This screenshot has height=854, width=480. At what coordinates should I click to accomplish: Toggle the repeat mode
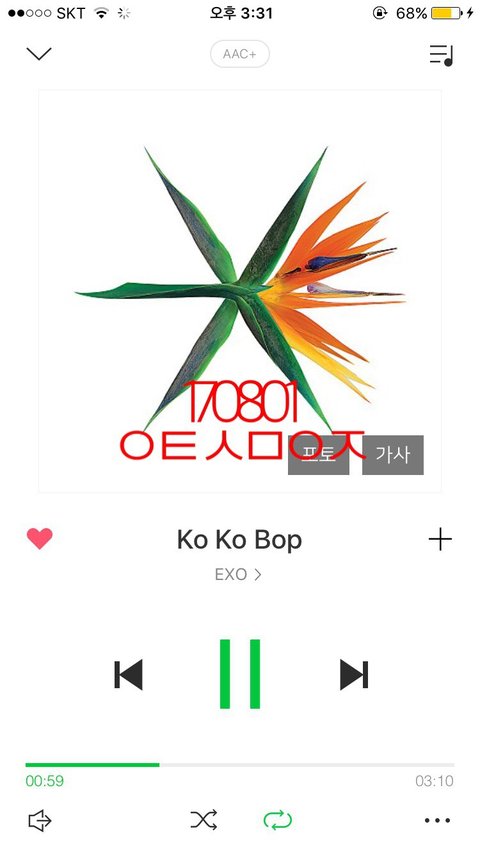(277, 820)
